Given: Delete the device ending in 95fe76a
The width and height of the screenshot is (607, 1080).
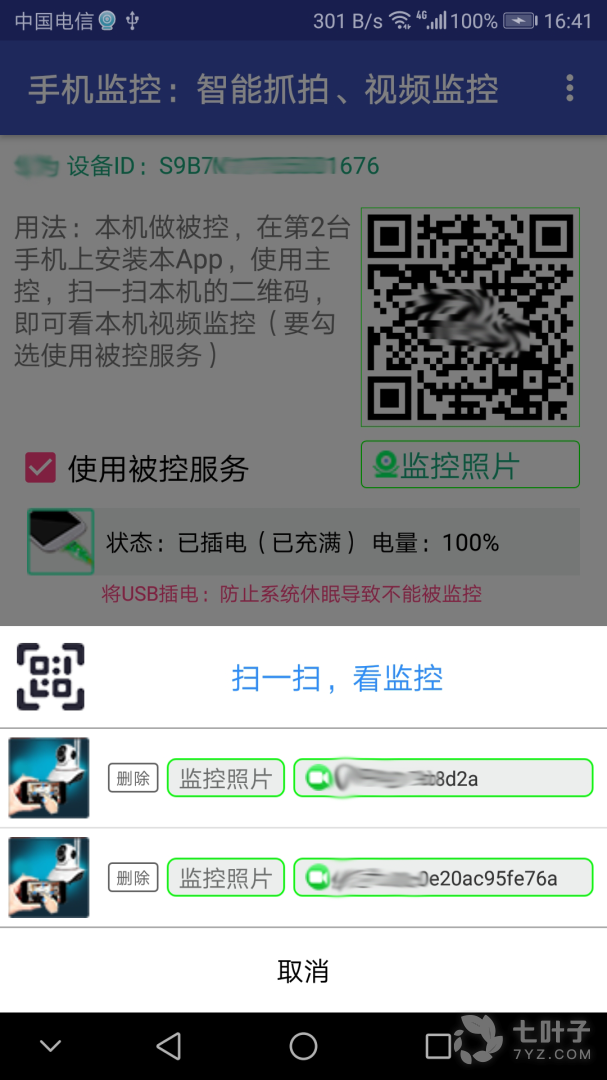Looking at the screenshot, I should [133, 878].
